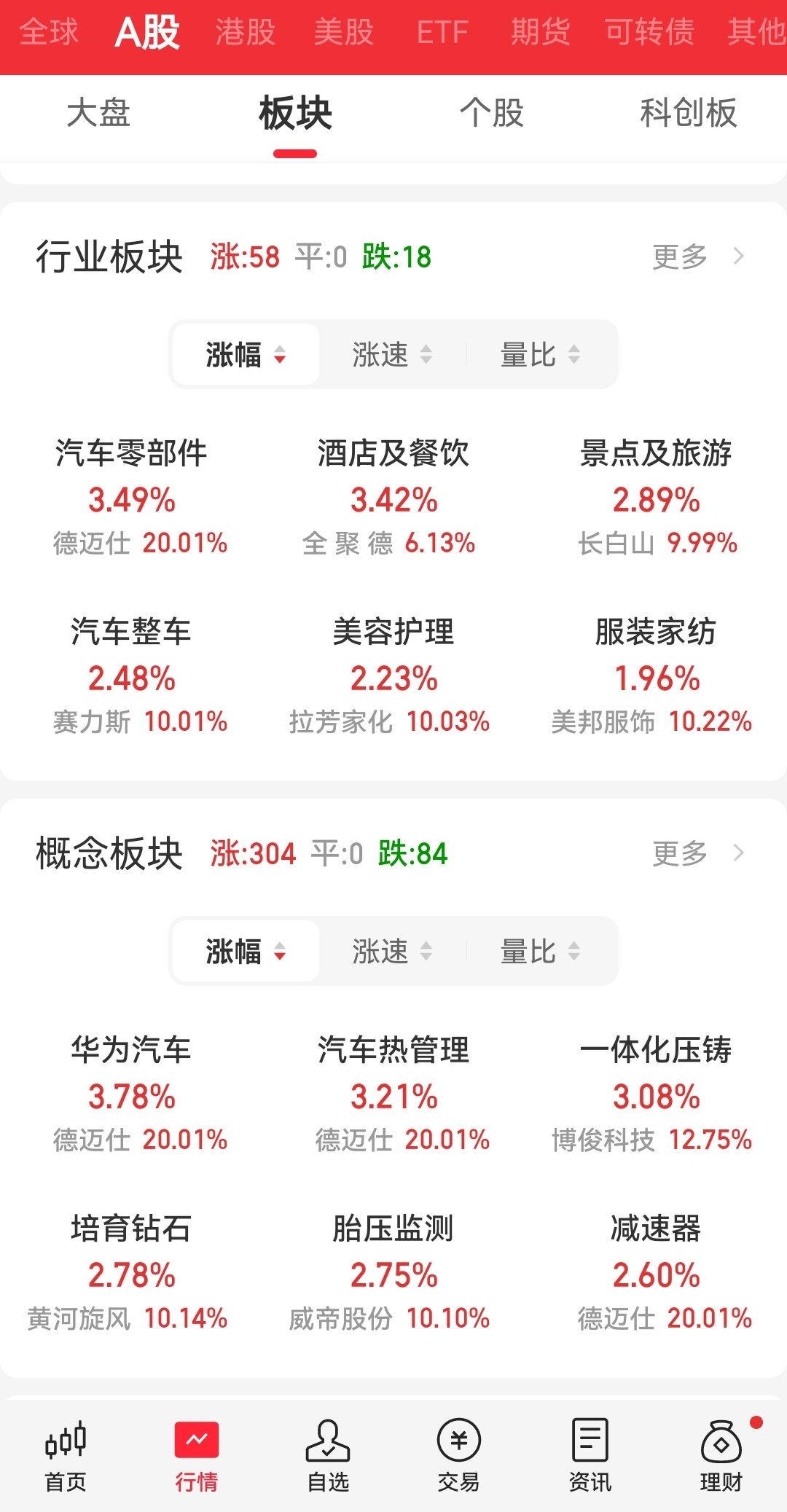The width and height of the screenshot is (787, 1512).
Task: Sort 概念板块 by 涨速
Action: coord(393,951)
